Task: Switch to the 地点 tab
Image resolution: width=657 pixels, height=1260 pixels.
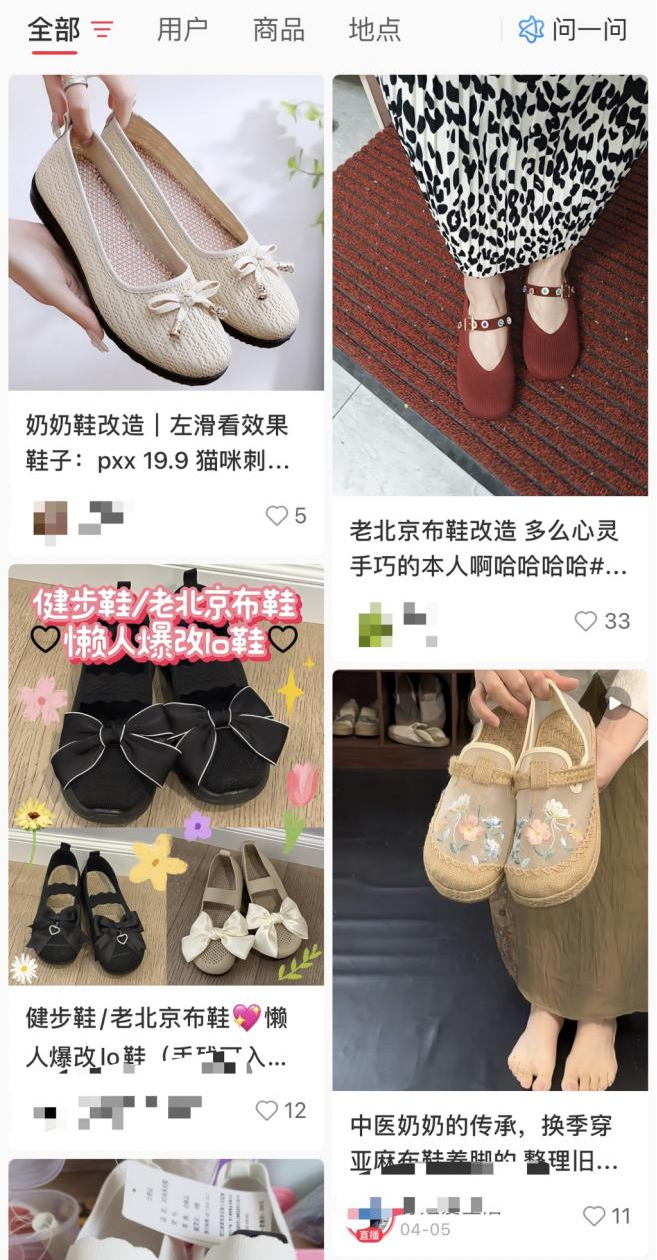Action: pyautogui.click(x=374, y=30)
